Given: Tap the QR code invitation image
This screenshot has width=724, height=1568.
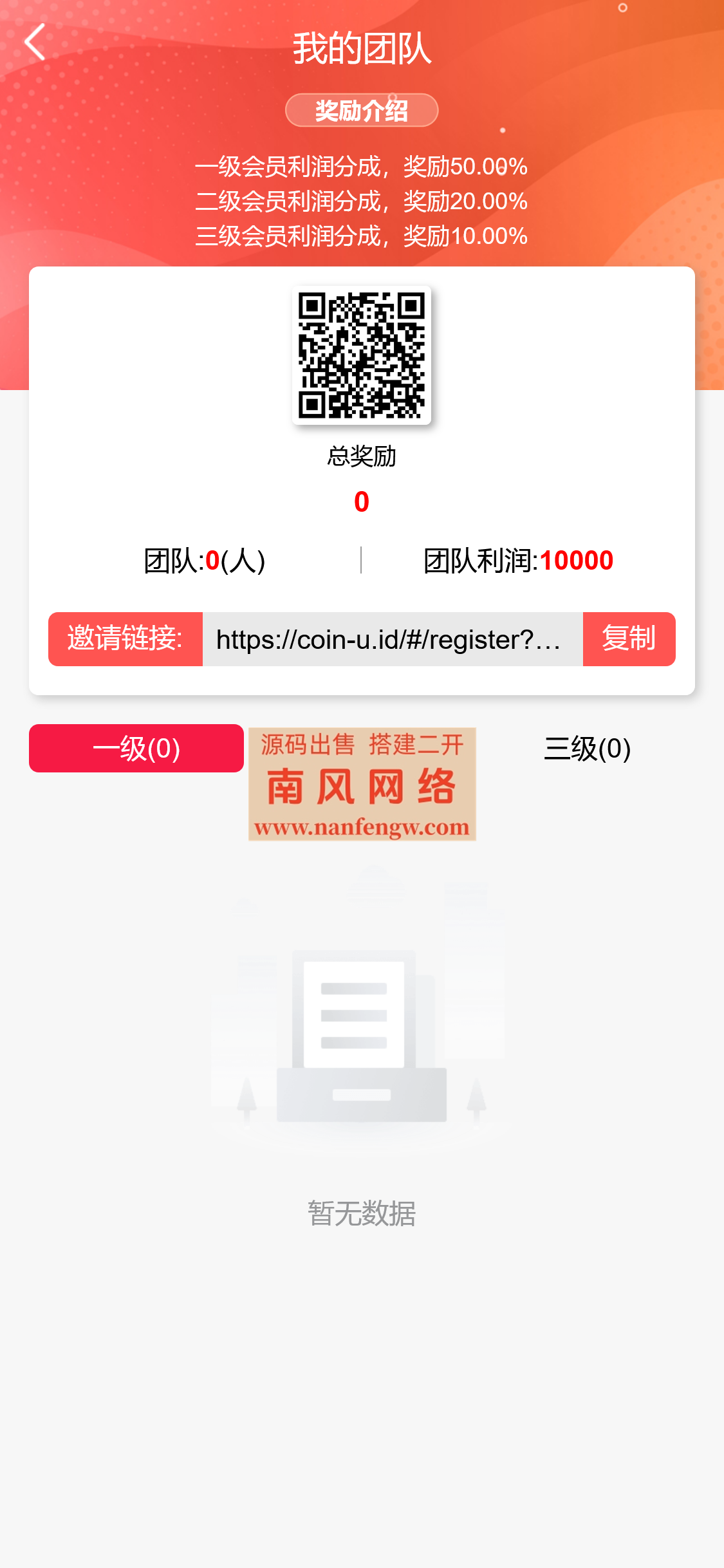Looking at the screenshot, I should point(362,355).
